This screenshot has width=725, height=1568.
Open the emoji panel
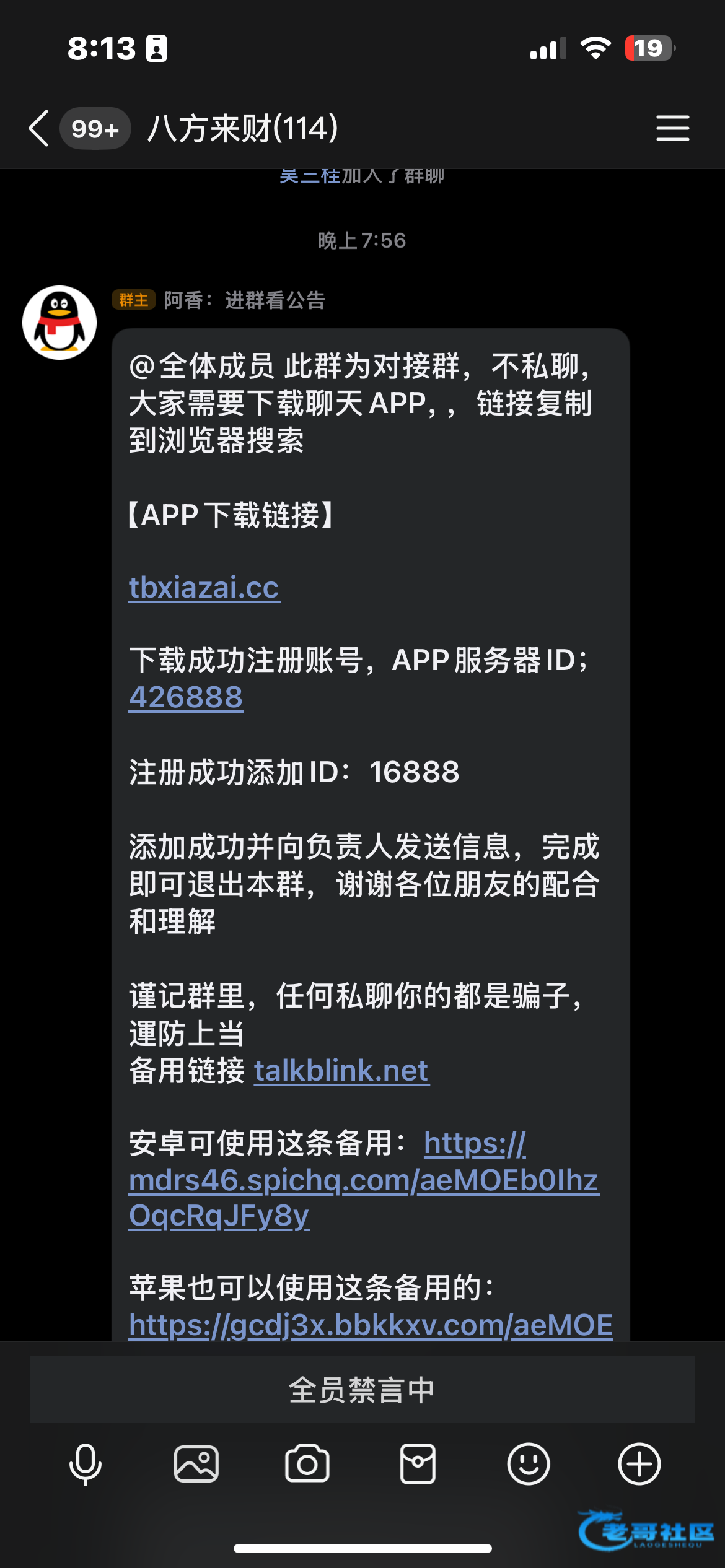pos(529,1464)
